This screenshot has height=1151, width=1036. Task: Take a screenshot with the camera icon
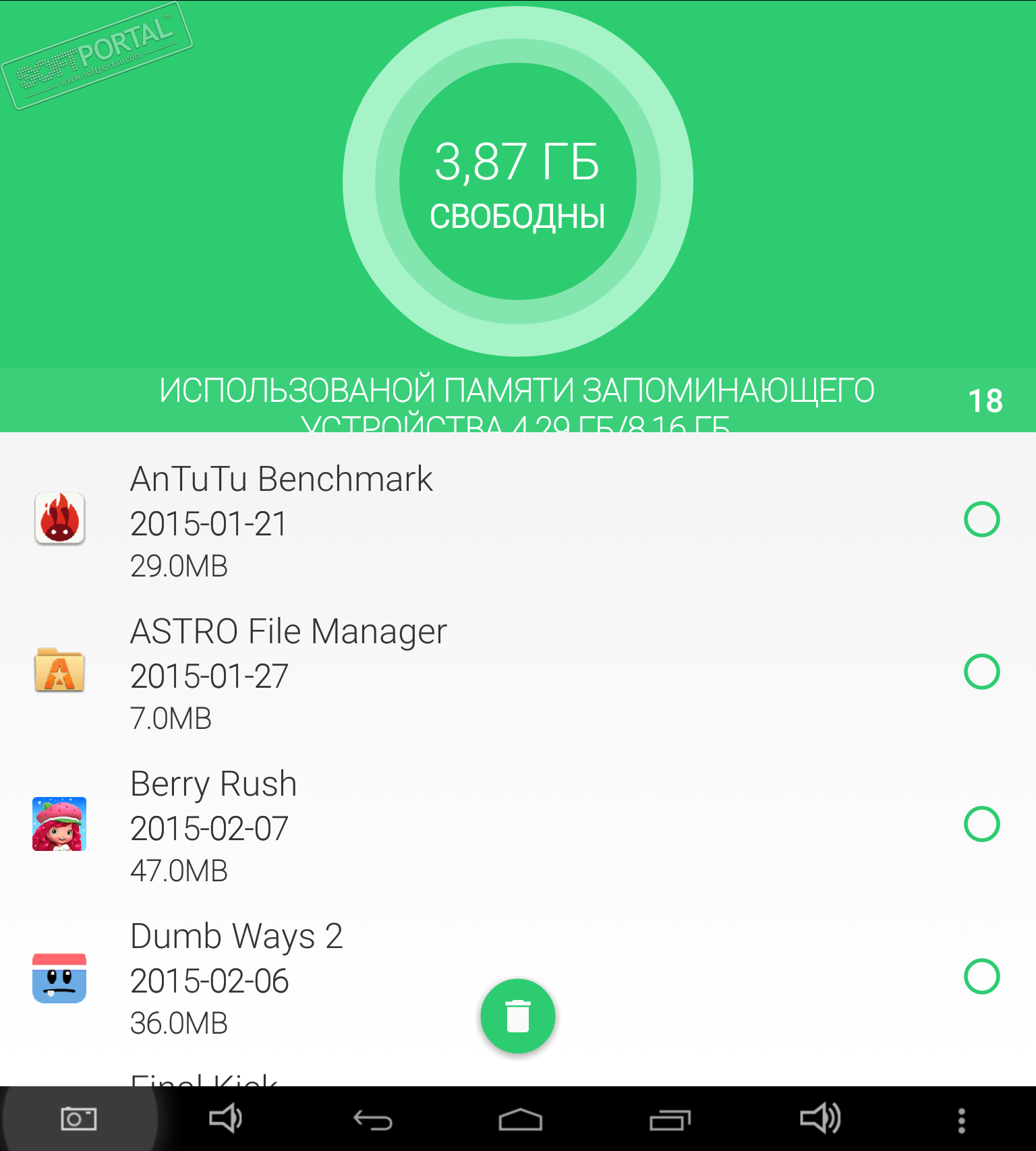[78, 1119]
